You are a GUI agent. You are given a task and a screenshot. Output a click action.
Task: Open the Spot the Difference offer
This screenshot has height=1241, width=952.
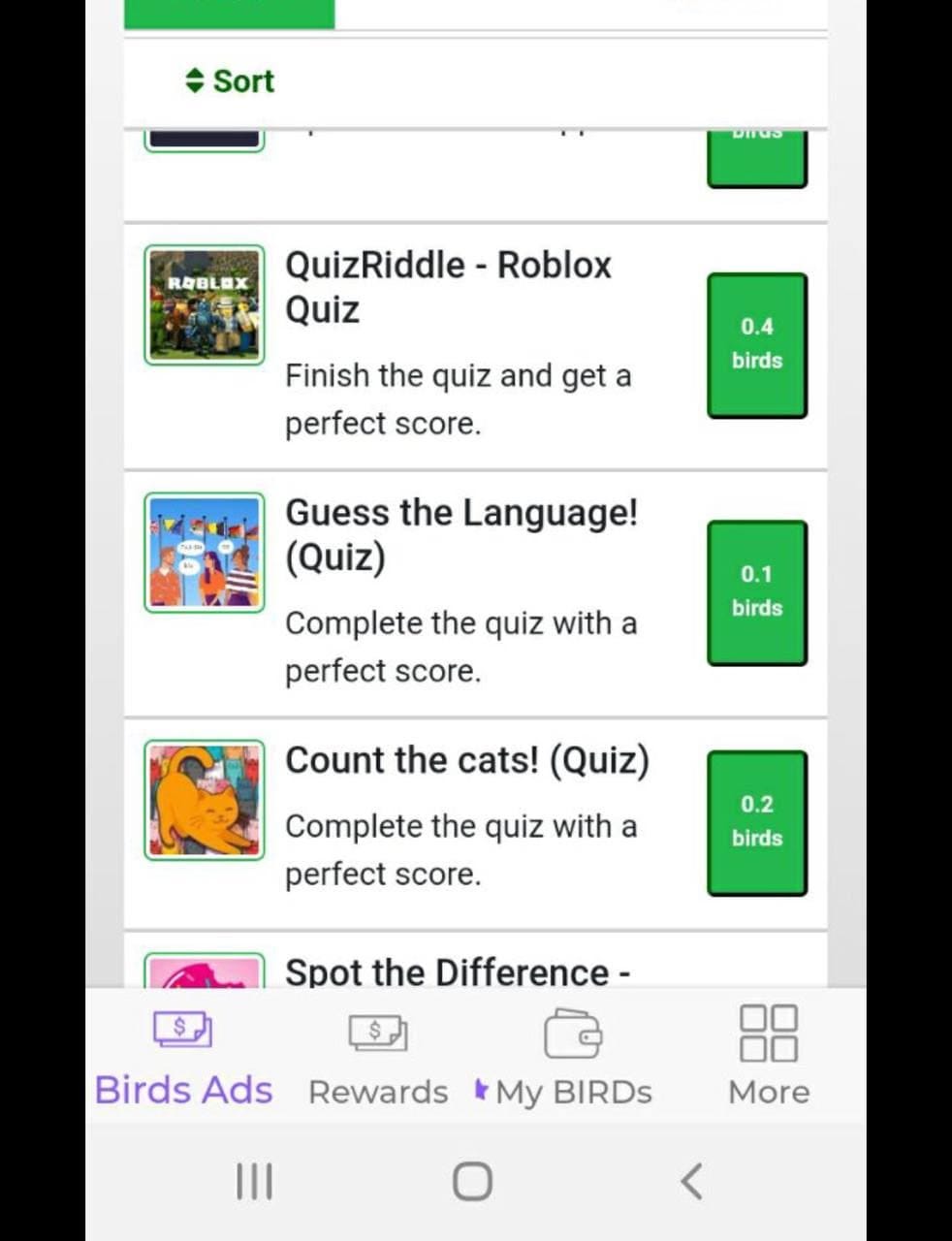pyautogui.click(x=458, y=971)
